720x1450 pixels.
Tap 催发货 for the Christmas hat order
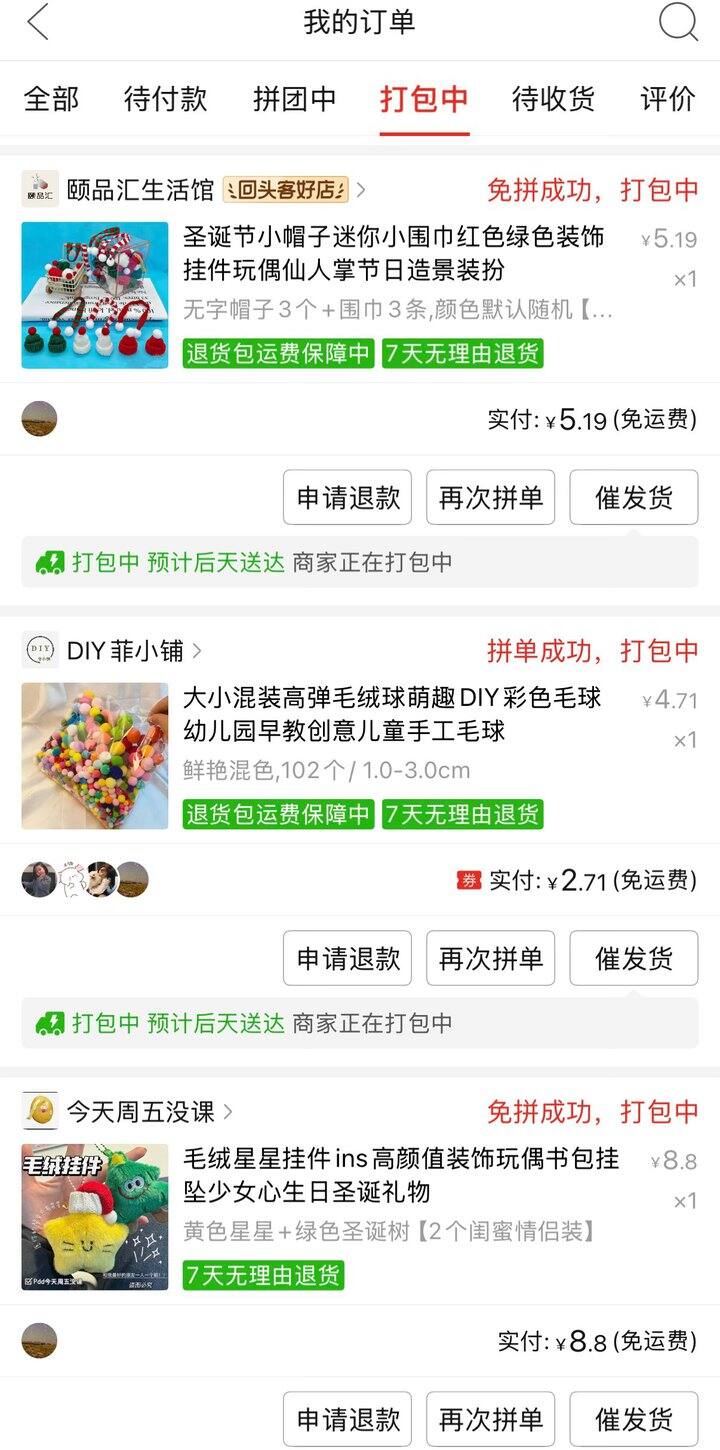tap(634, 497)
